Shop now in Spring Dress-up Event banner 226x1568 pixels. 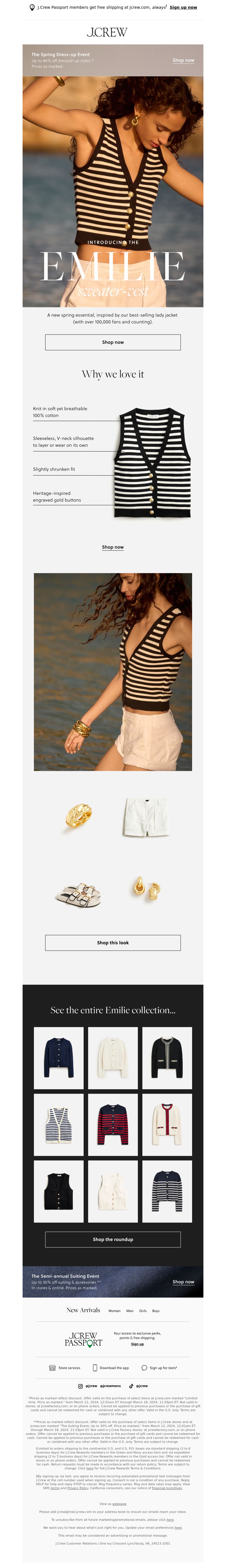pyautogui.click(x=183, y=60)
